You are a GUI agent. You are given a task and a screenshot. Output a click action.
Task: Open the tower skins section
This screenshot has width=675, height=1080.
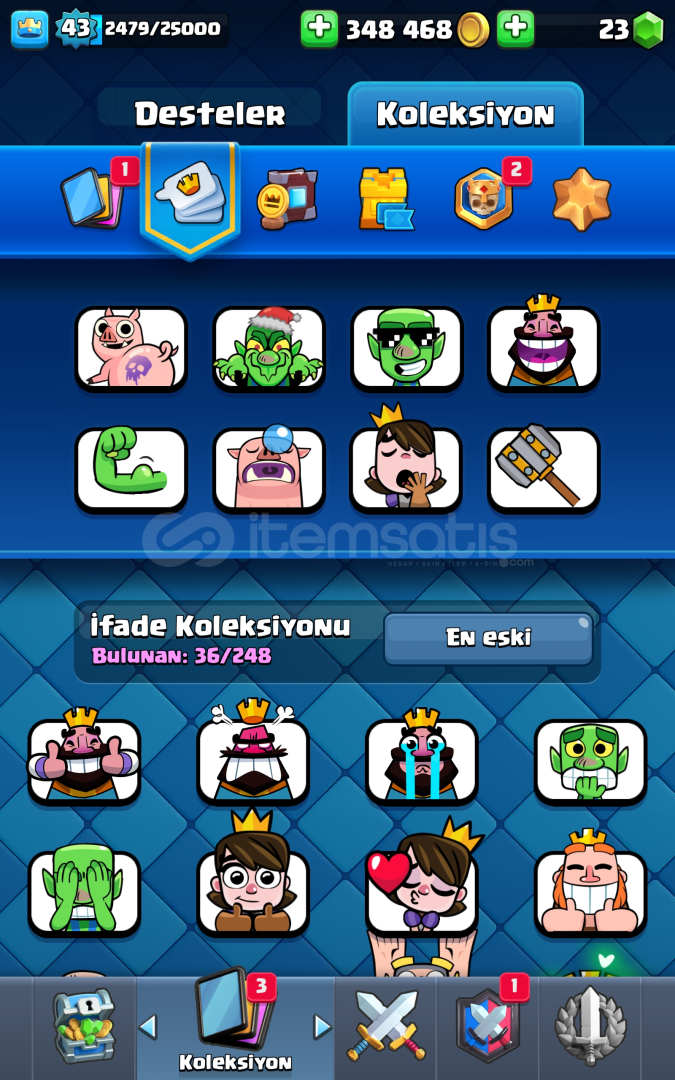click(385, 198)
